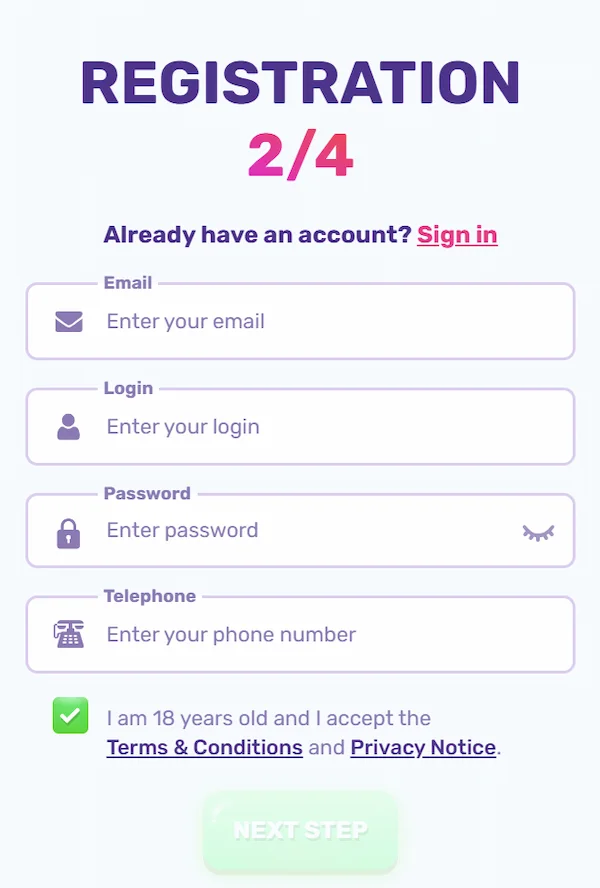This screenshot has width=600, height=888.
Task: Continue with the Next Step button
Action: [x=300, y=831]
